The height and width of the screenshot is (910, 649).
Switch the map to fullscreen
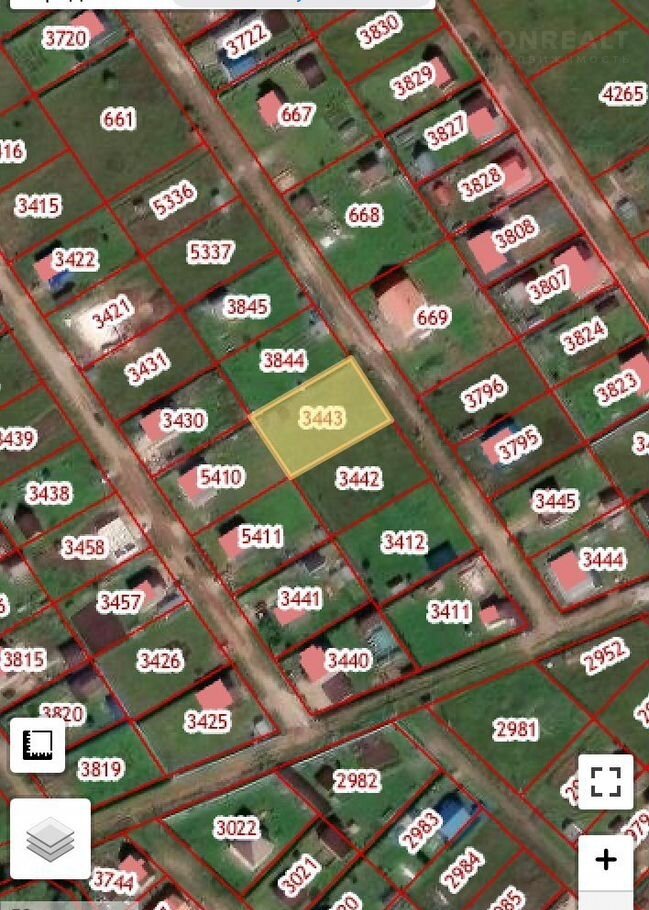605,781
